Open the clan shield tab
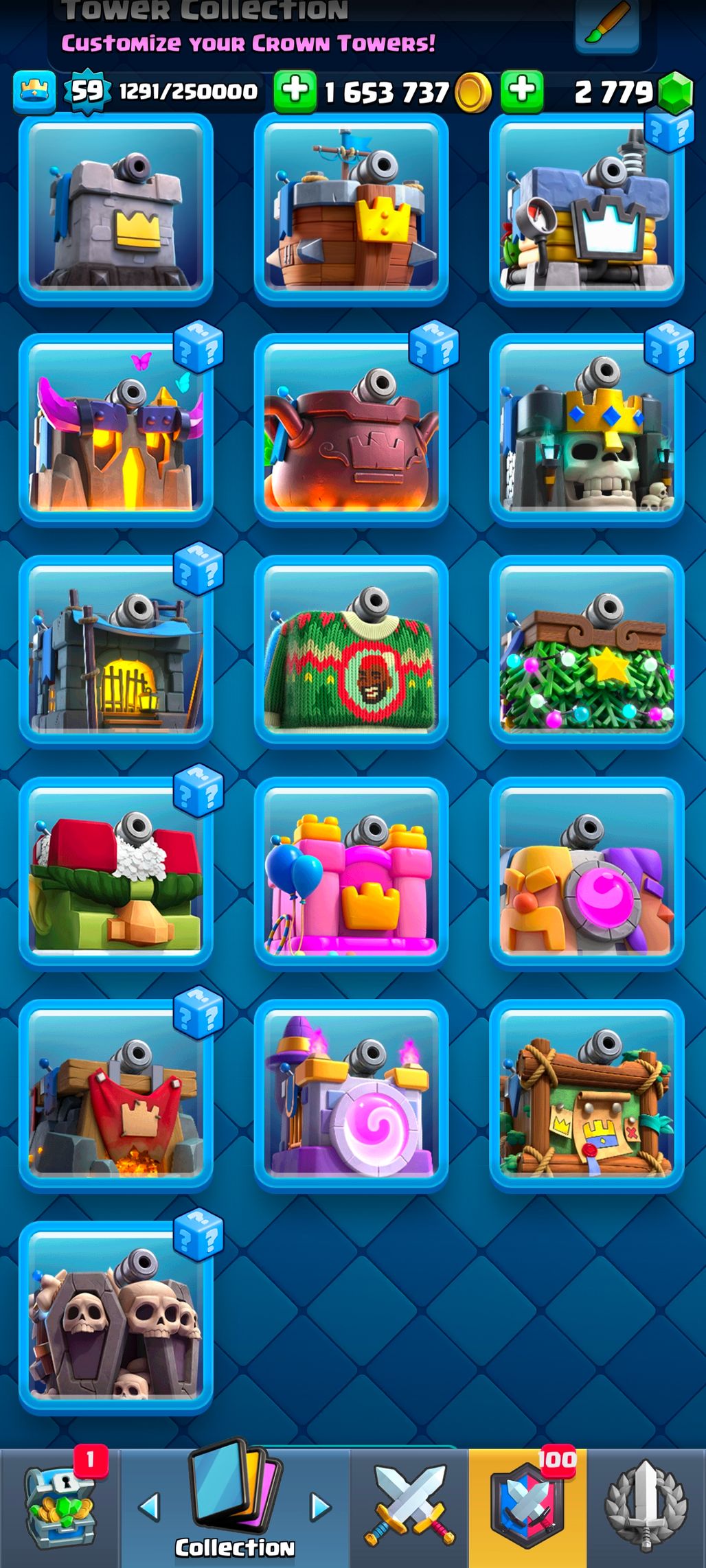The height and width of the screenshot is (1568, 706). click(x=527, y=1508)
